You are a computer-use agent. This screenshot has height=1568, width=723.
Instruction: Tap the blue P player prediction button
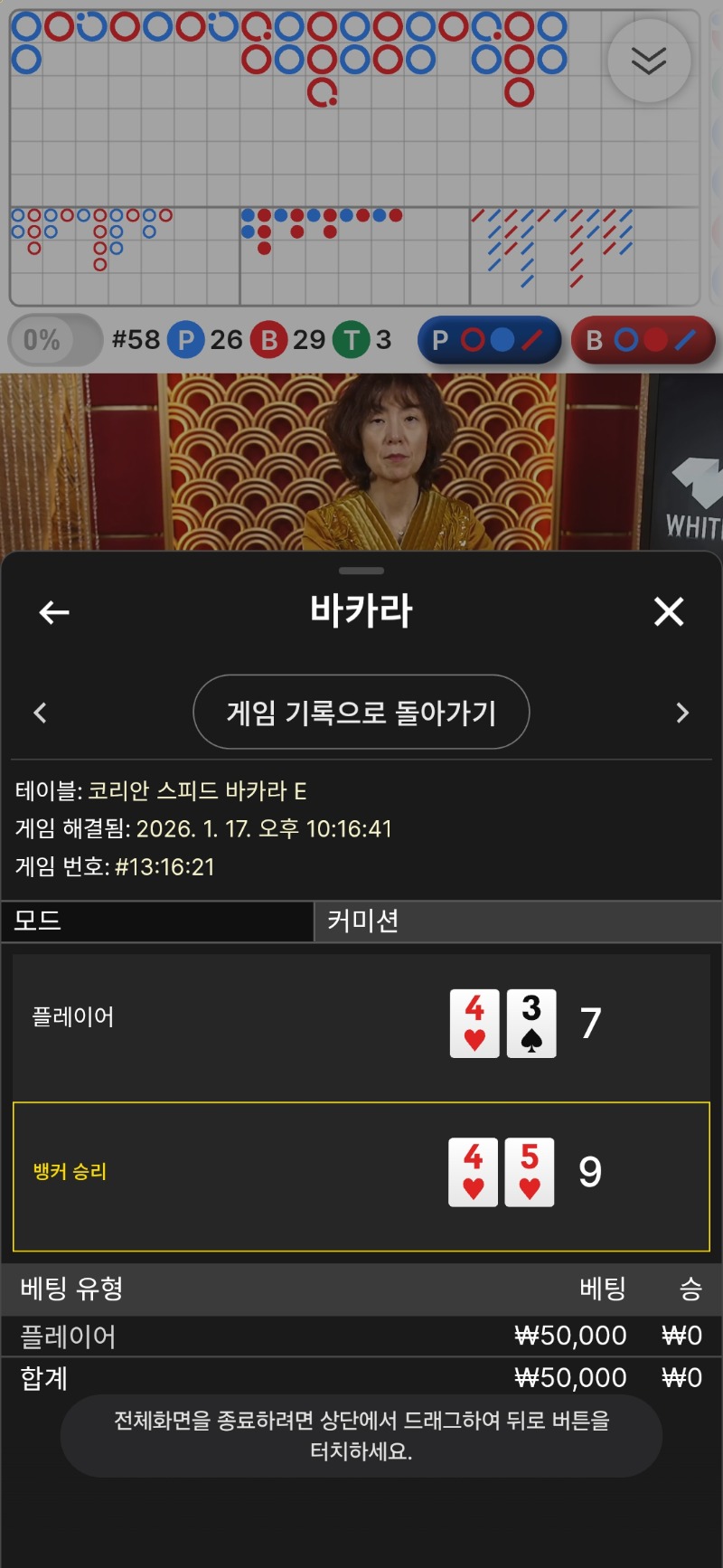(489, 340)
